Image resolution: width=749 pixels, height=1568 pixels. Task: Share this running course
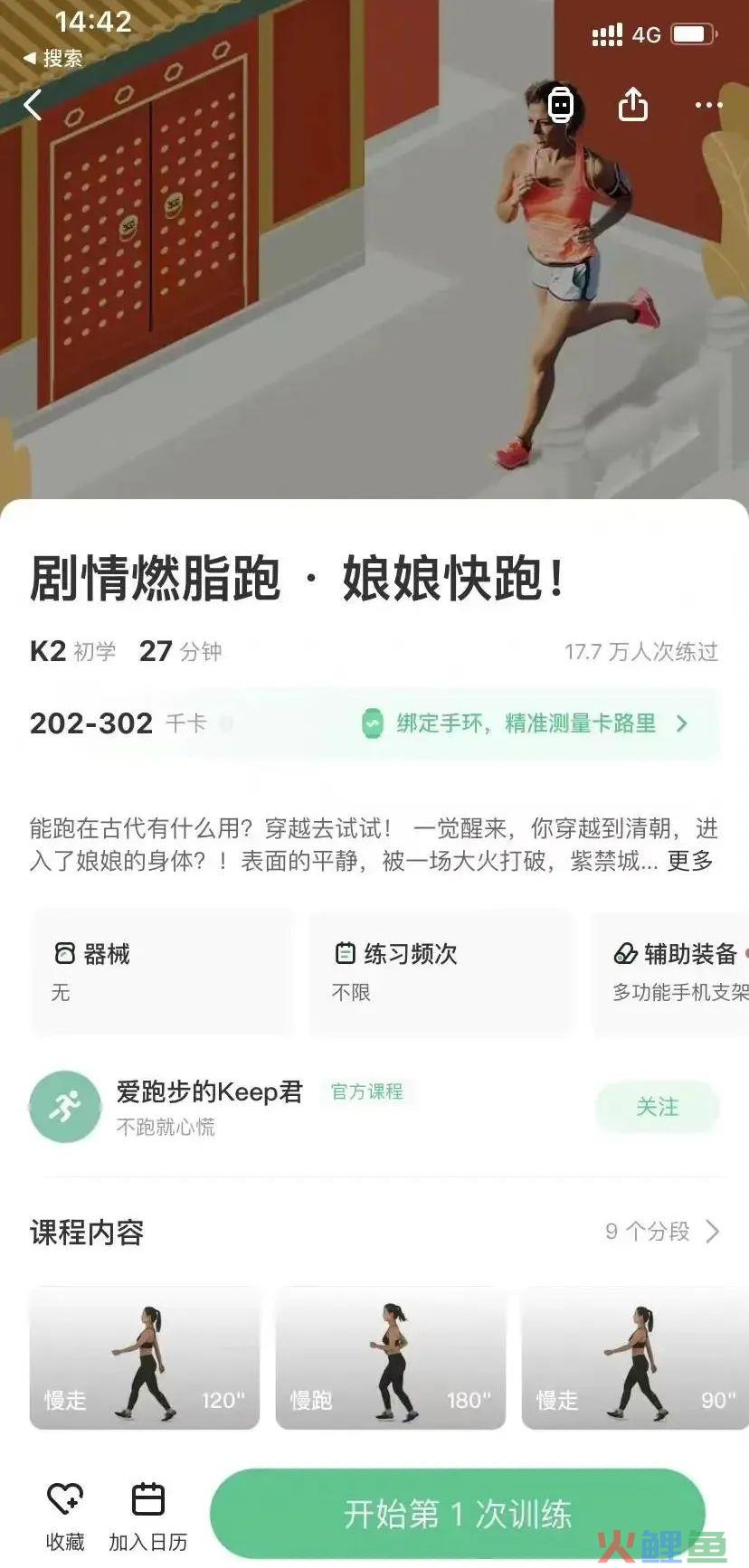[x=632, y=105]
